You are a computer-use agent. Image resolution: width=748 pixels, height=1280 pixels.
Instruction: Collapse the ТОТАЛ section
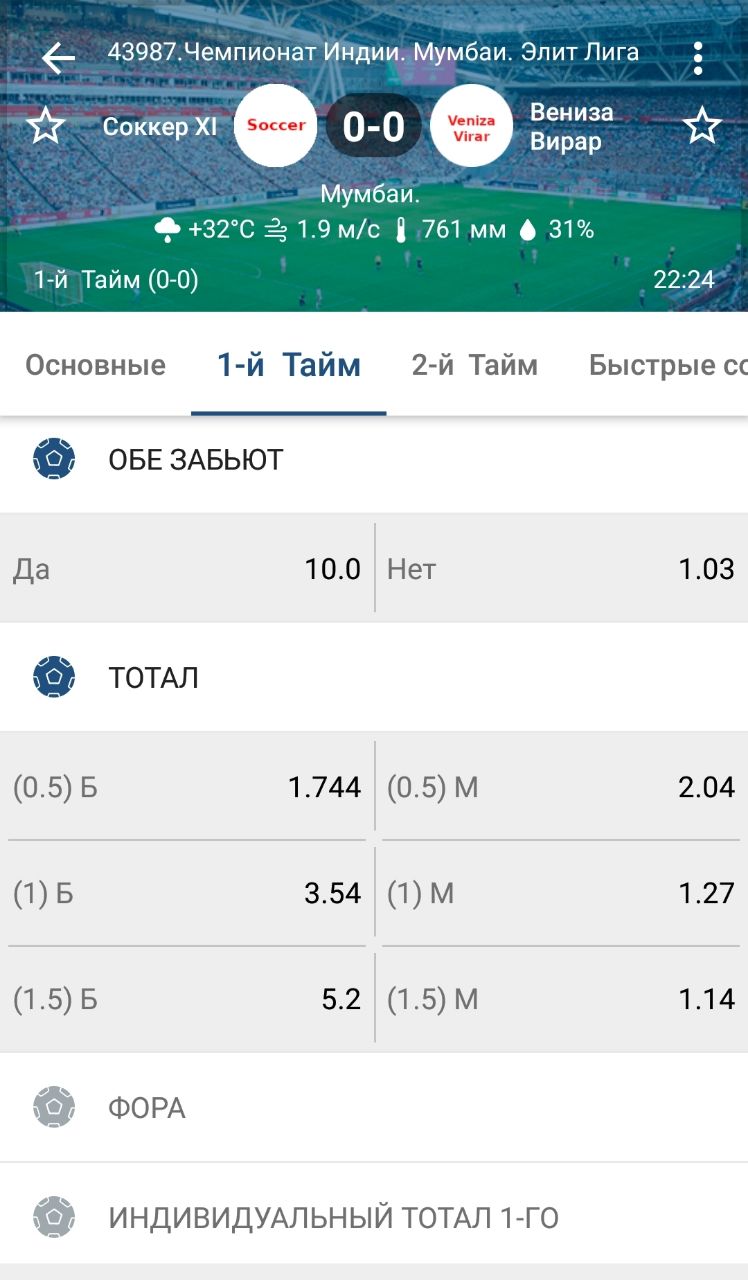pos(374,678)
